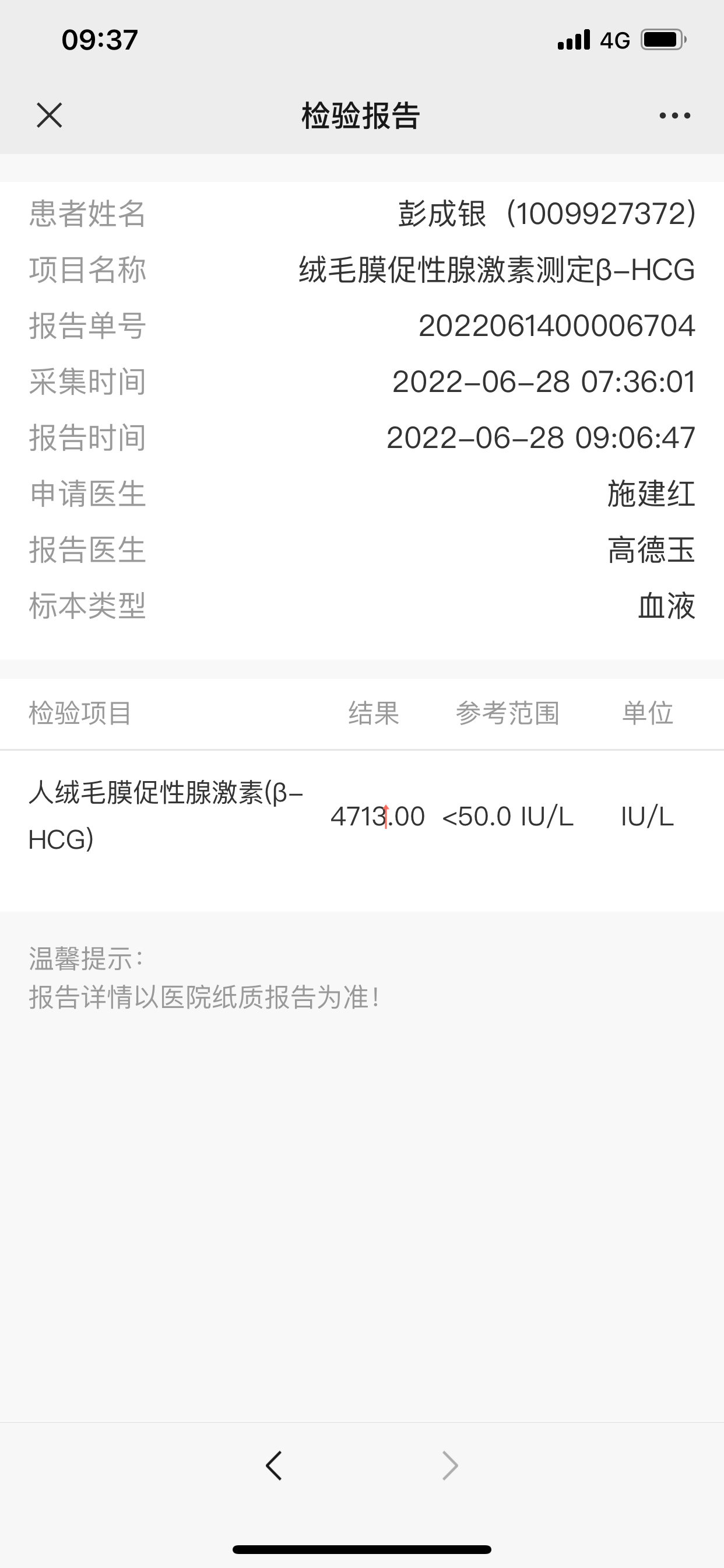
Task: Go back with the bottom left arrow
Action: 274,1465
